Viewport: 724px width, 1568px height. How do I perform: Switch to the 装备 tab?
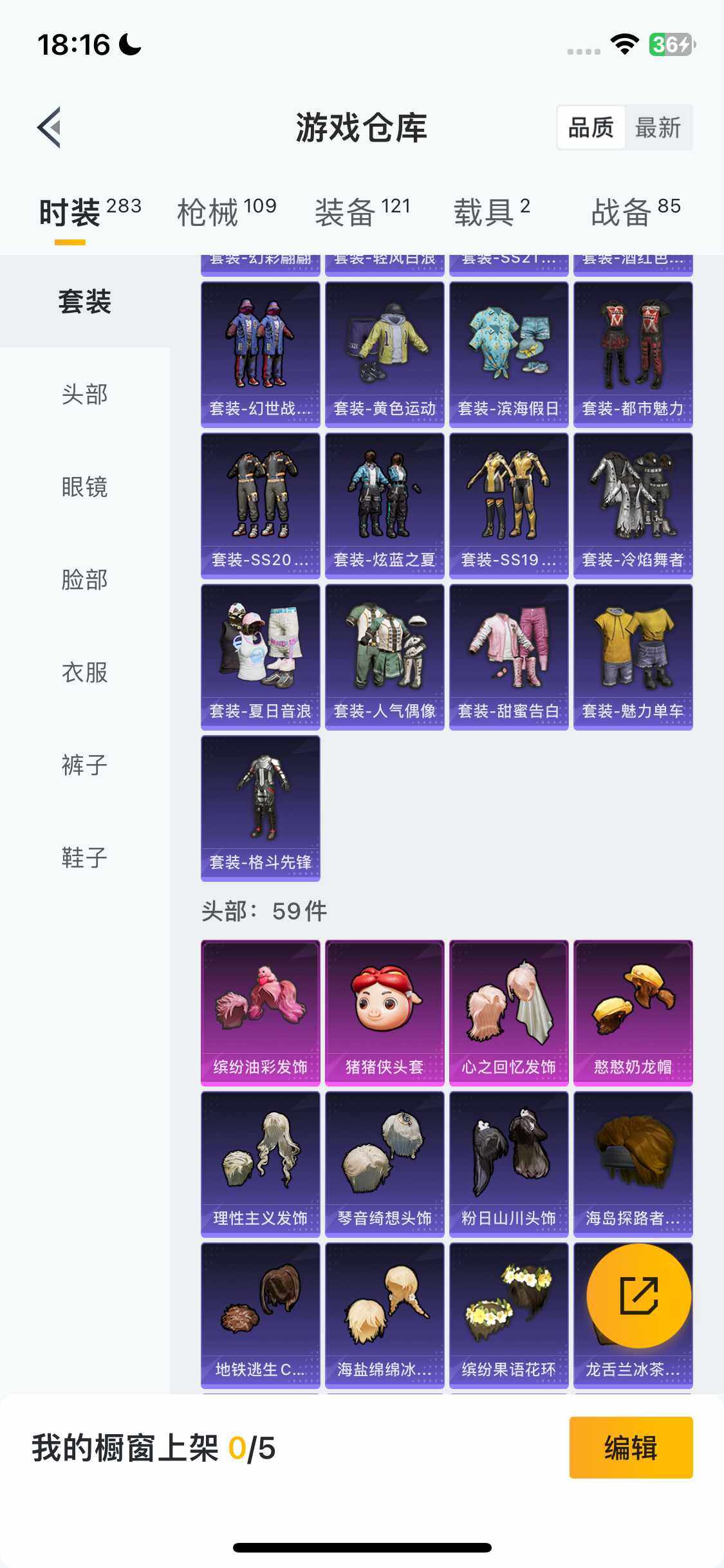(362, 212)
